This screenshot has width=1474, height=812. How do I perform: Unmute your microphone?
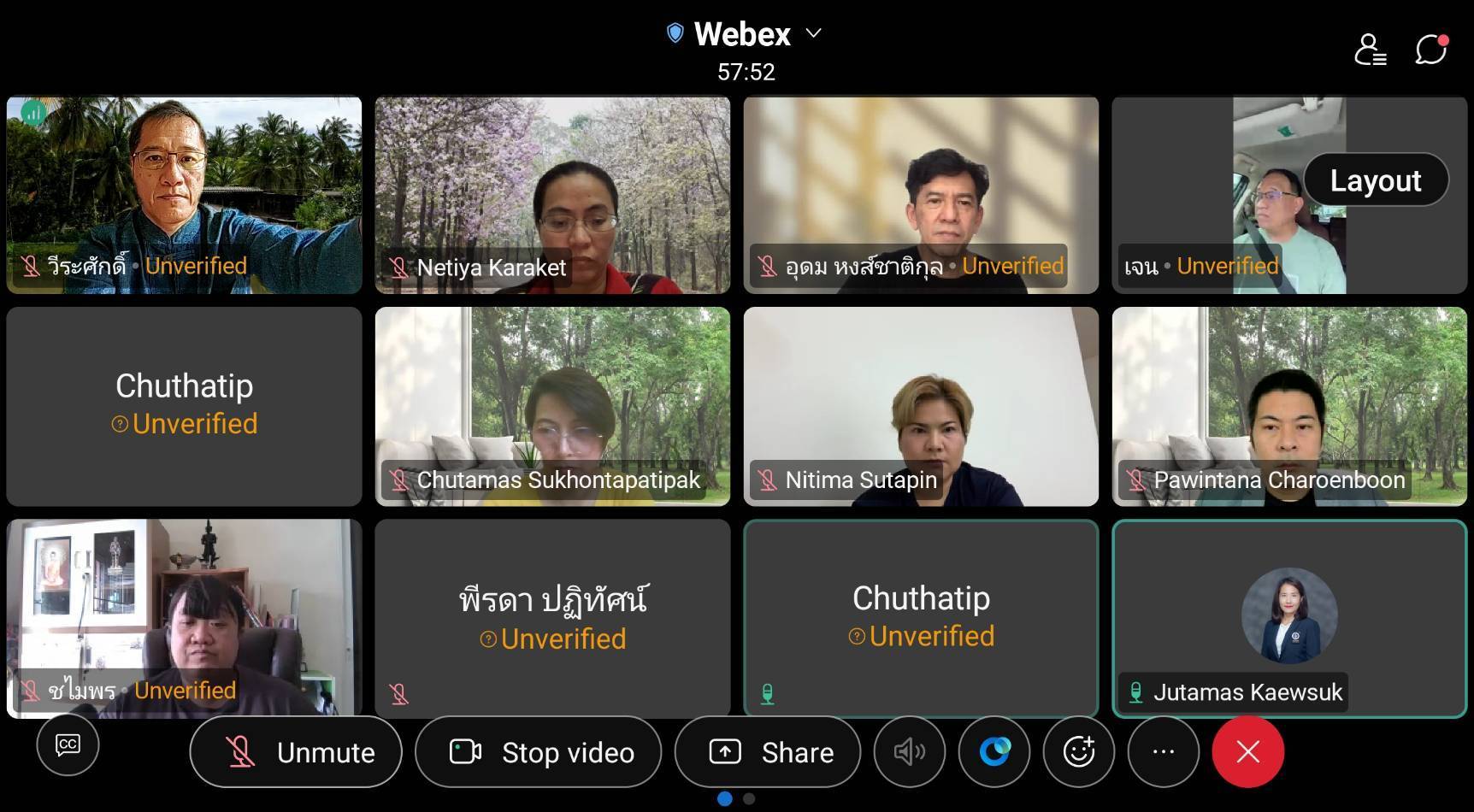pos(296,752)
